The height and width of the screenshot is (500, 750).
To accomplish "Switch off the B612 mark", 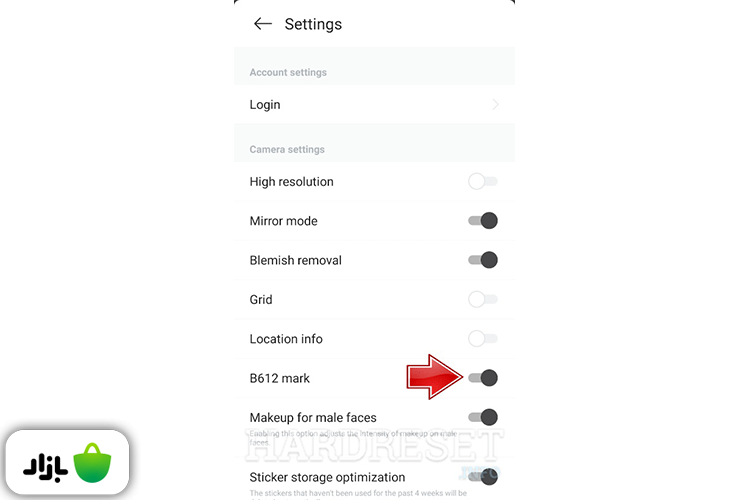I will [483, 378].
